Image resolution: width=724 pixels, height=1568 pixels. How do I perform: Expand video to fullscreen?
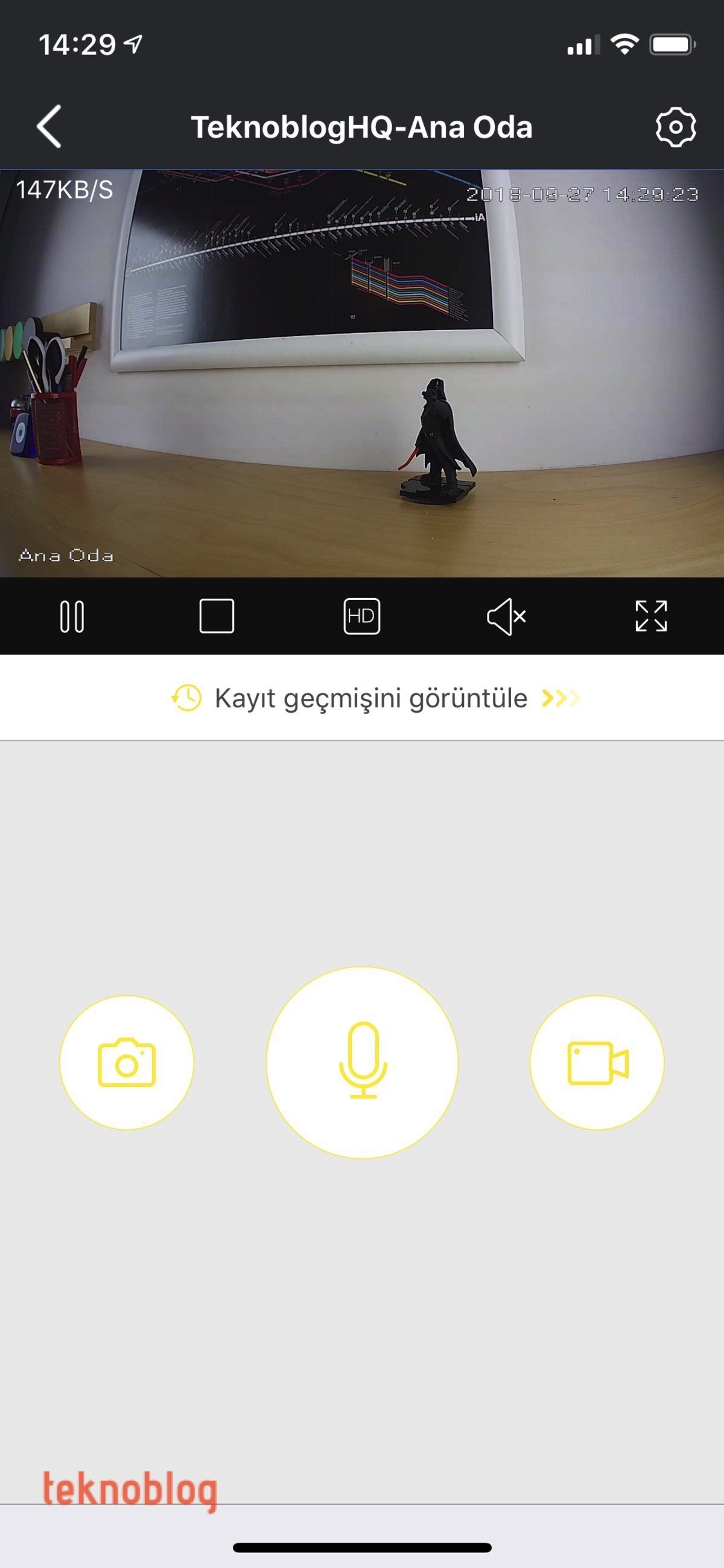pyautogui.click(x=651, y=616)
